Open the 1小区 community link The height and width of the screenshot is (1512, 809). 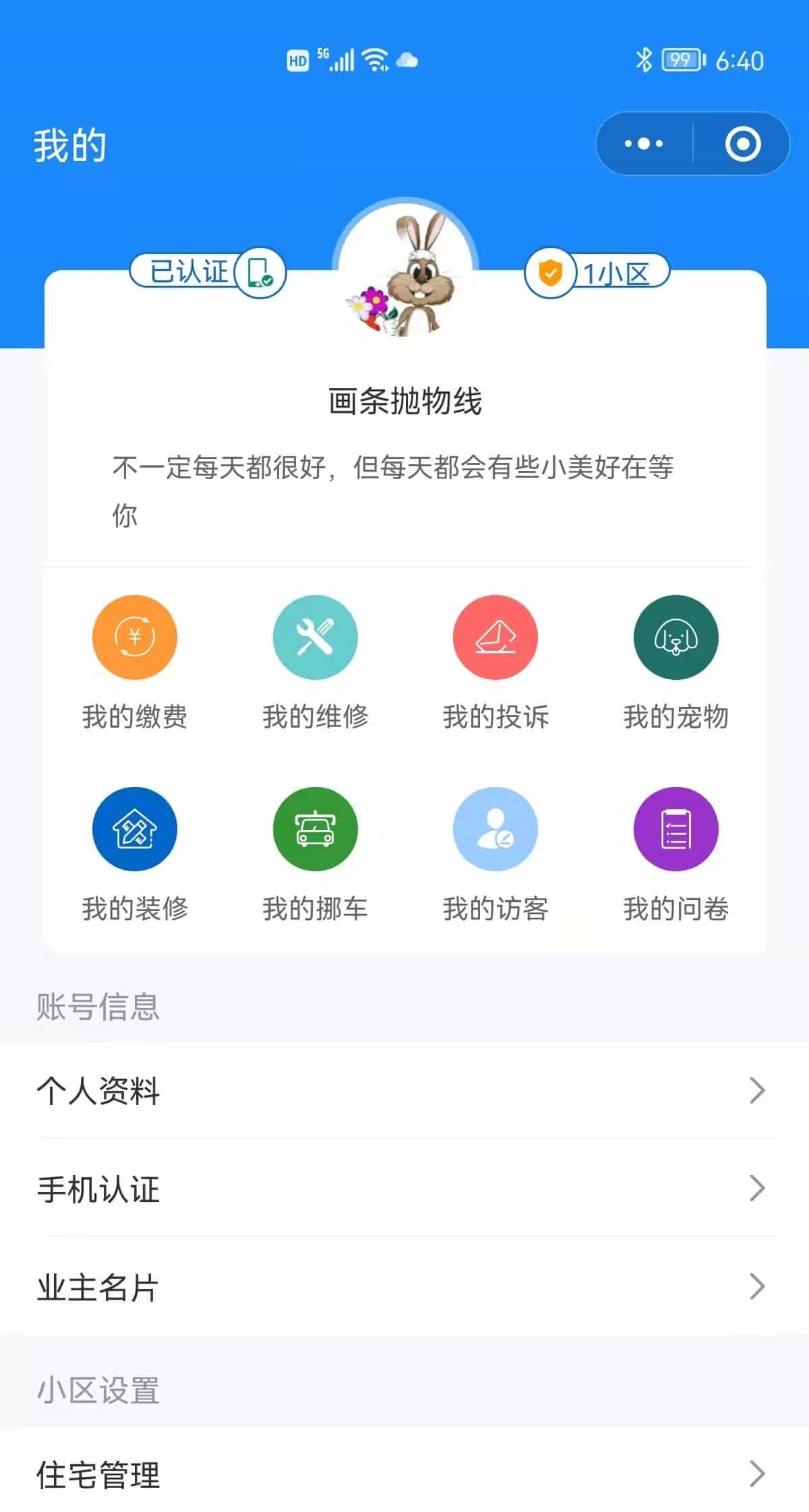(617, 272)
